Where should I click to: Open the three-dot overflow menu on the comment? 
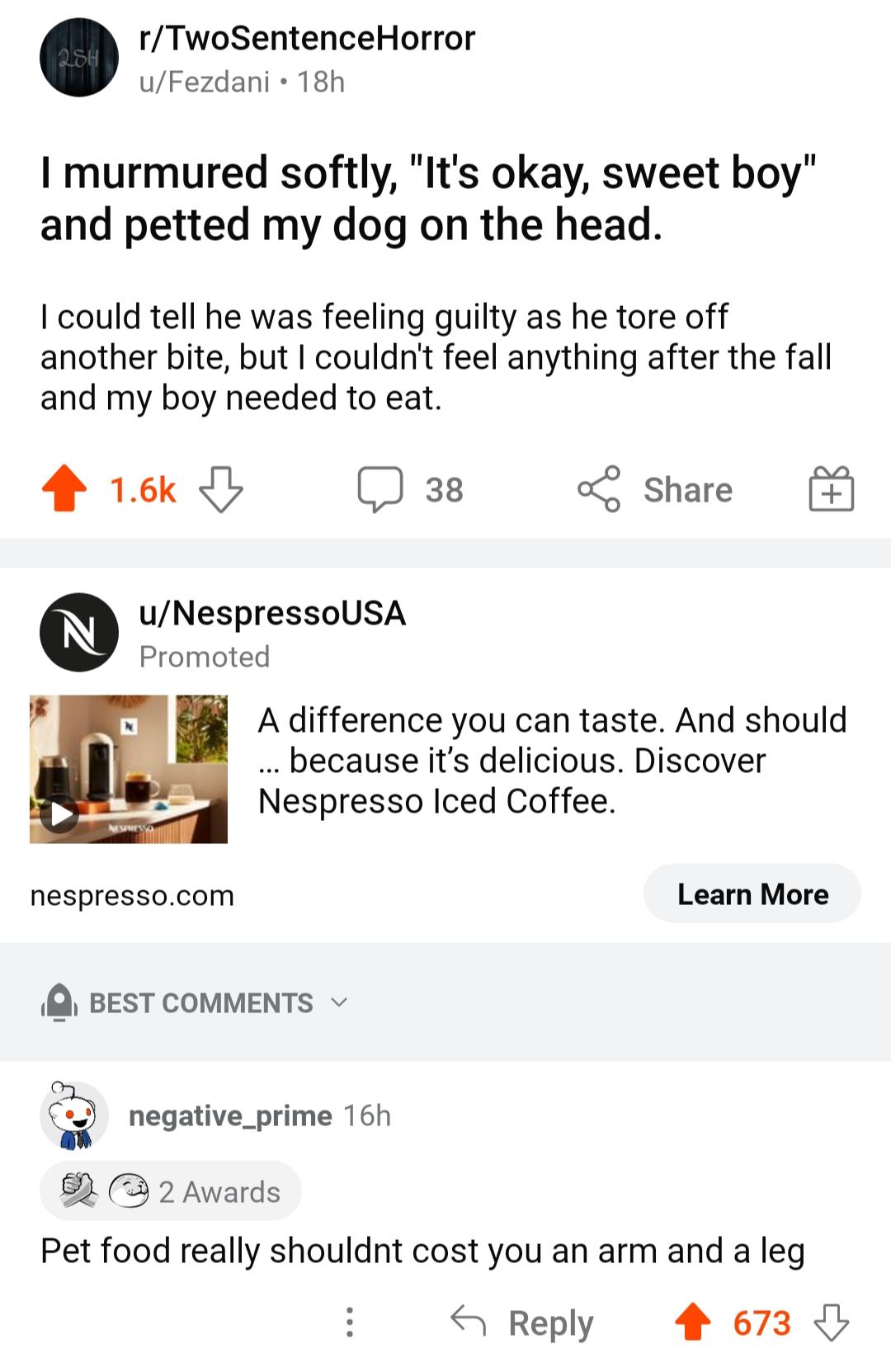pos(349,1322)
